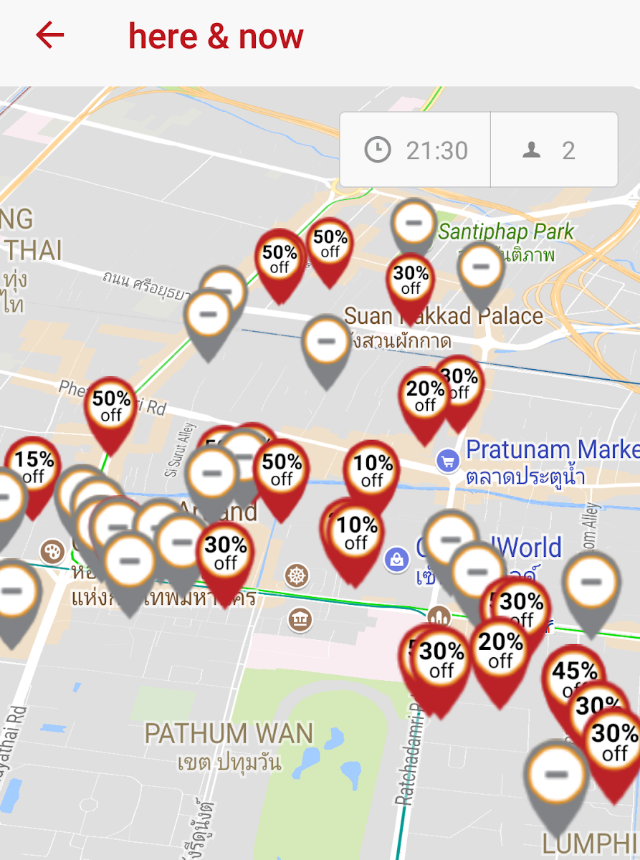Image resolution: width=640 pixels, height=860 pixels.
Task: Open the 20% off pin near Pratunam
Action: [x=424, y=398]
